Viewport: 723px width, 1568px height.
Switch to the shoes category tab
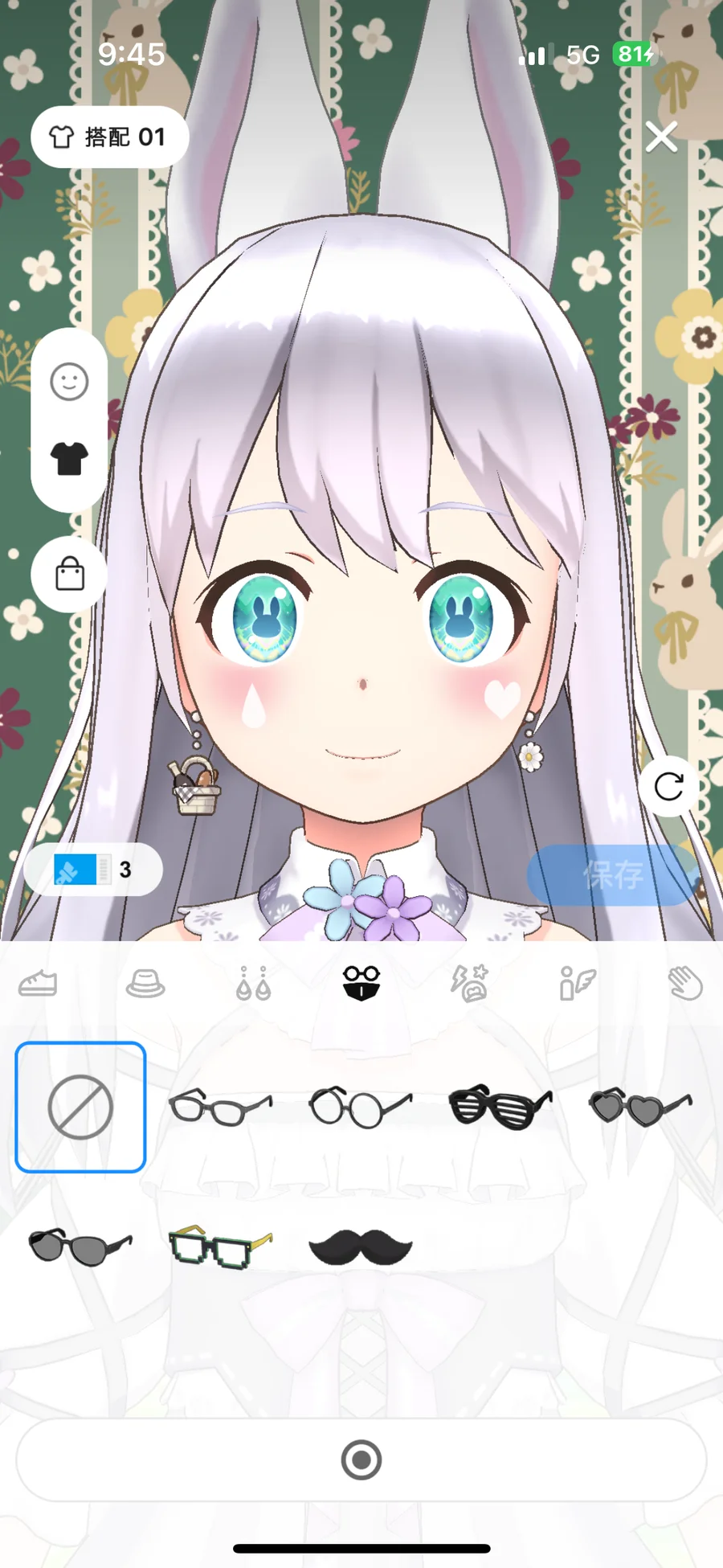click(38, 982)
